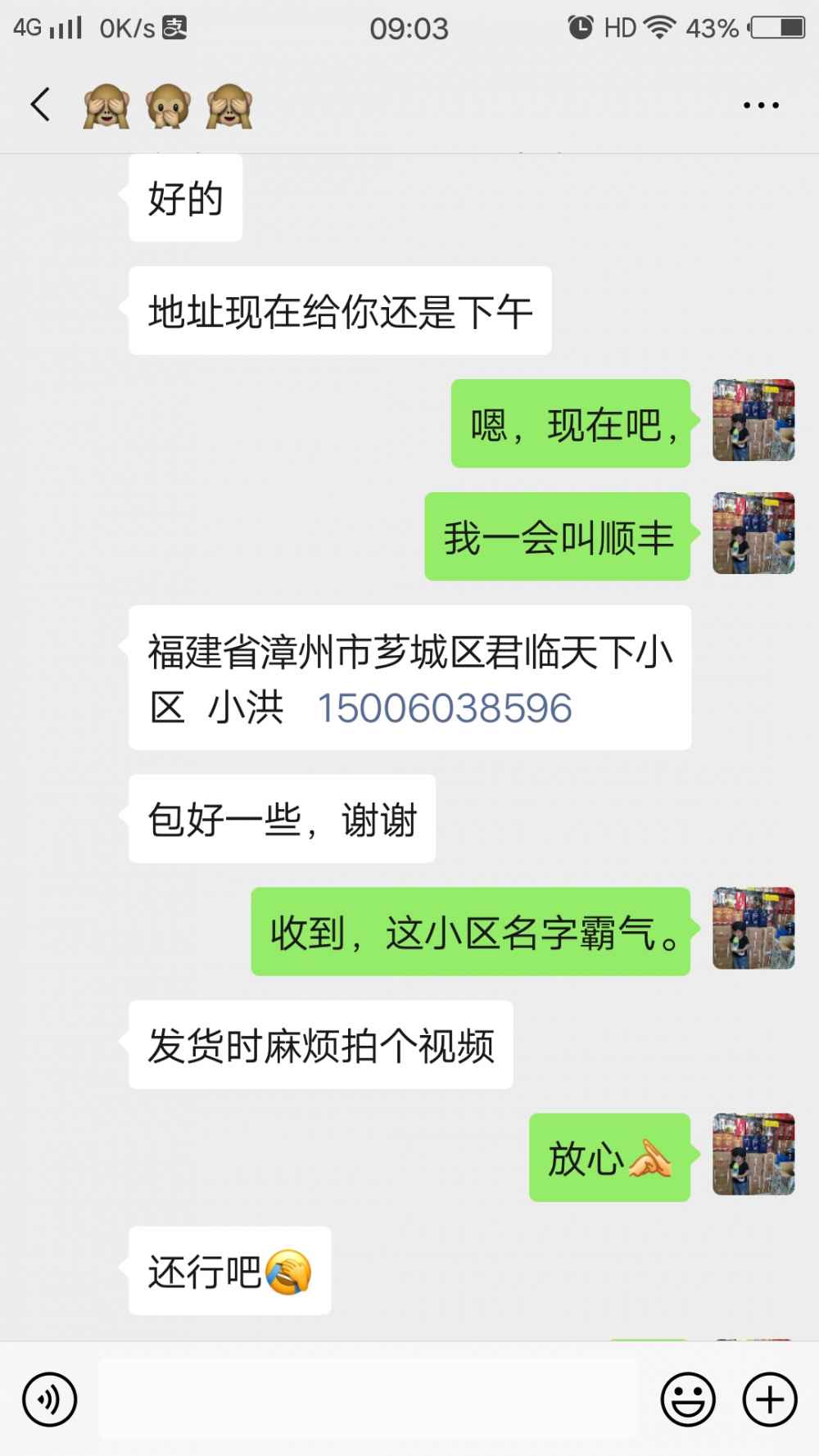Open the plus attachment menu
Image resolution: width=819 pixels, height=1456 pixels.
click(769, 1399)
